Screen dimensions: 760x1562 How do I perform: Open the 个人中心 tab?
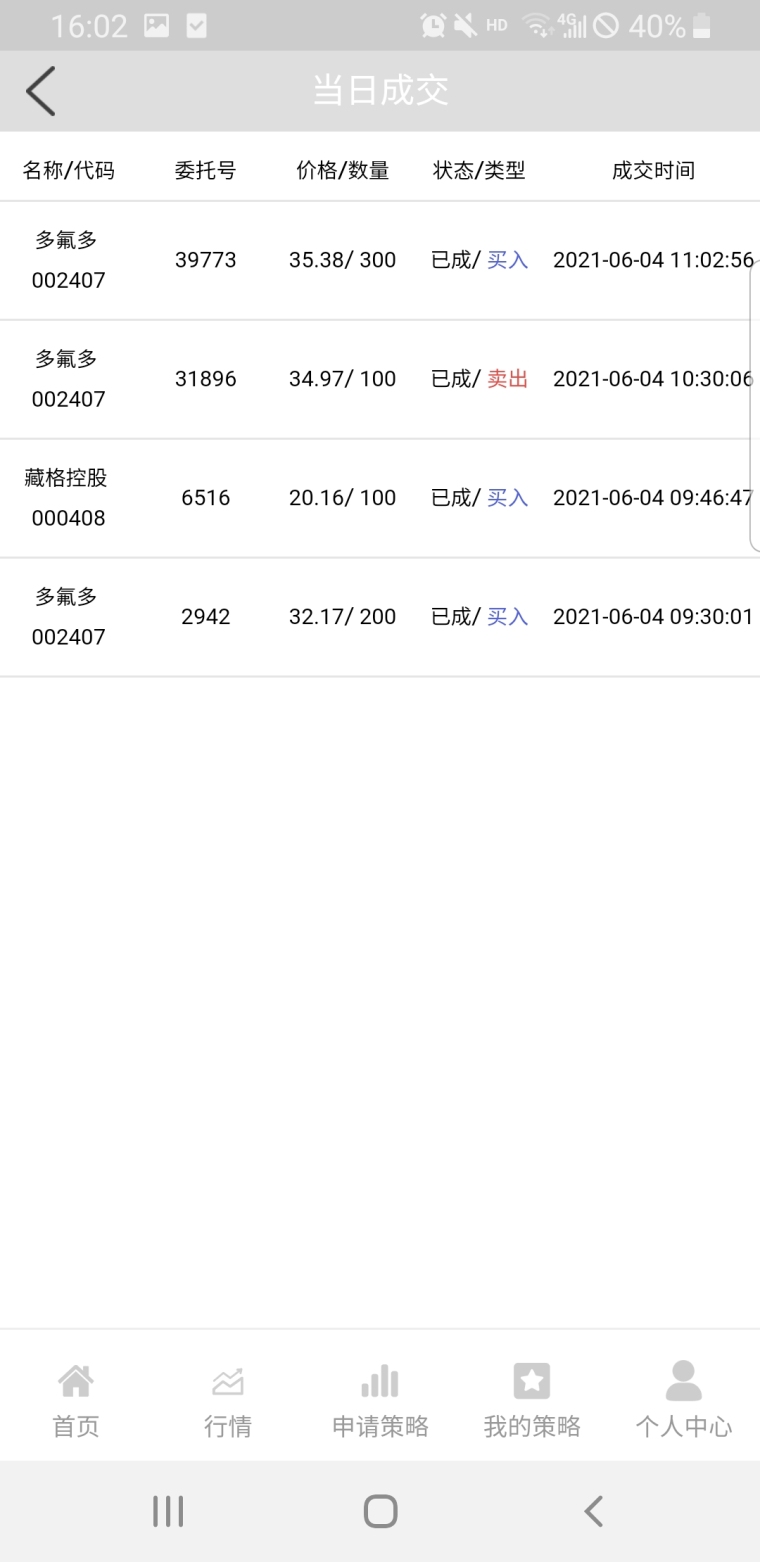[684, 1398]
